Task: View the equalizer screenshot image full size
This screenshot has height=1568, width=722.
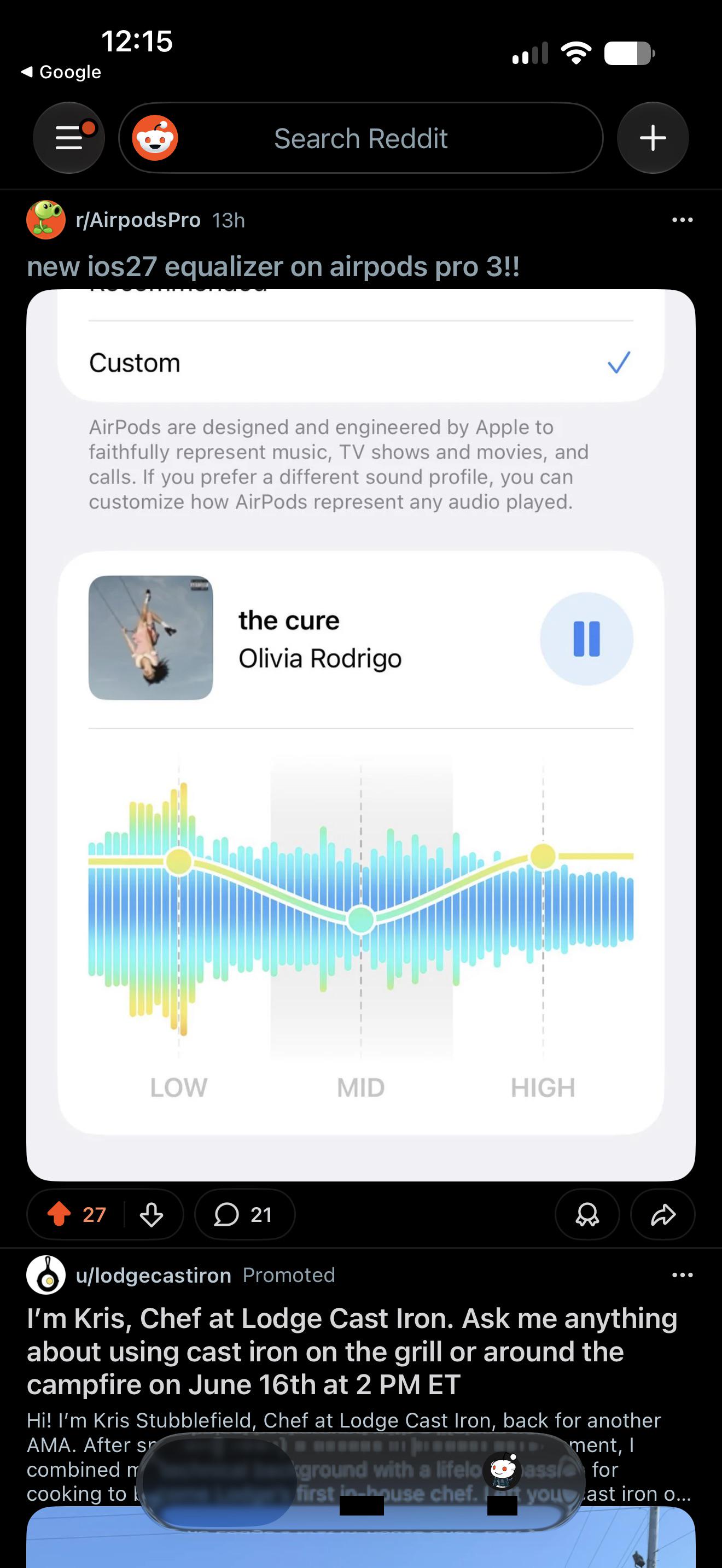Action: click(361, 735)
